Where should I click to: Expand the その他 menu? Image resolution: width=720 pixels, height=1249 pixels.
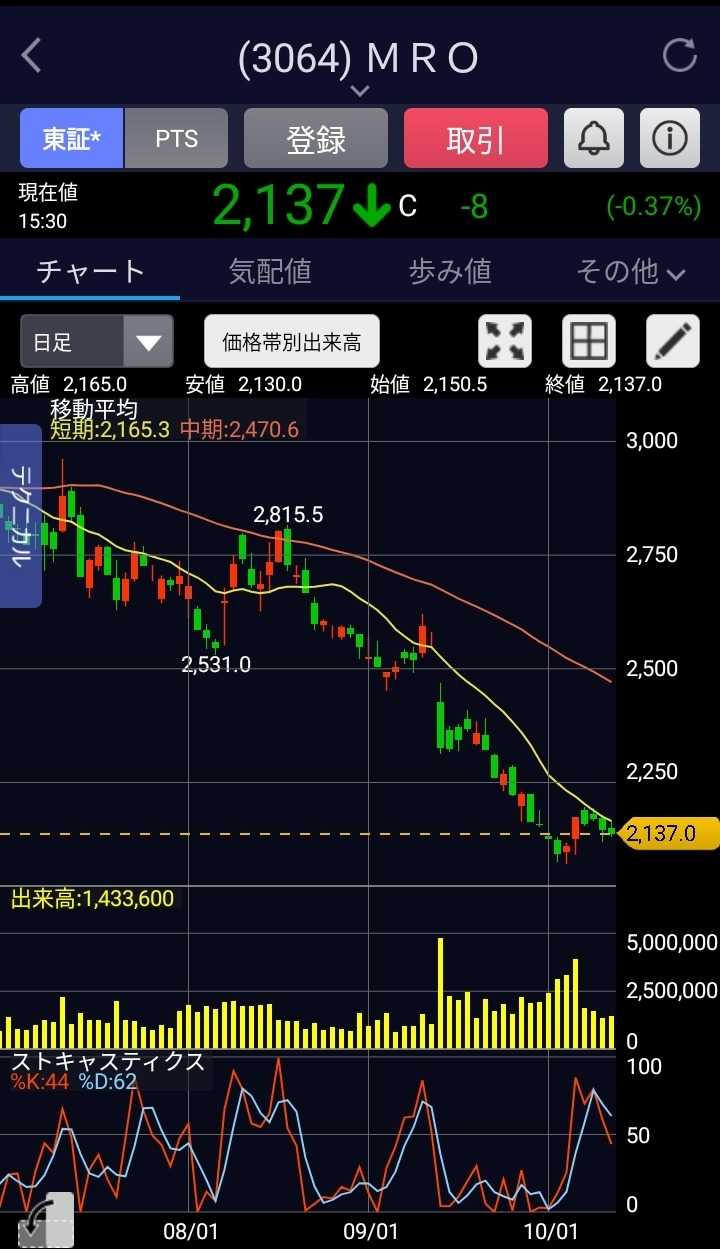tap(630, 271)
